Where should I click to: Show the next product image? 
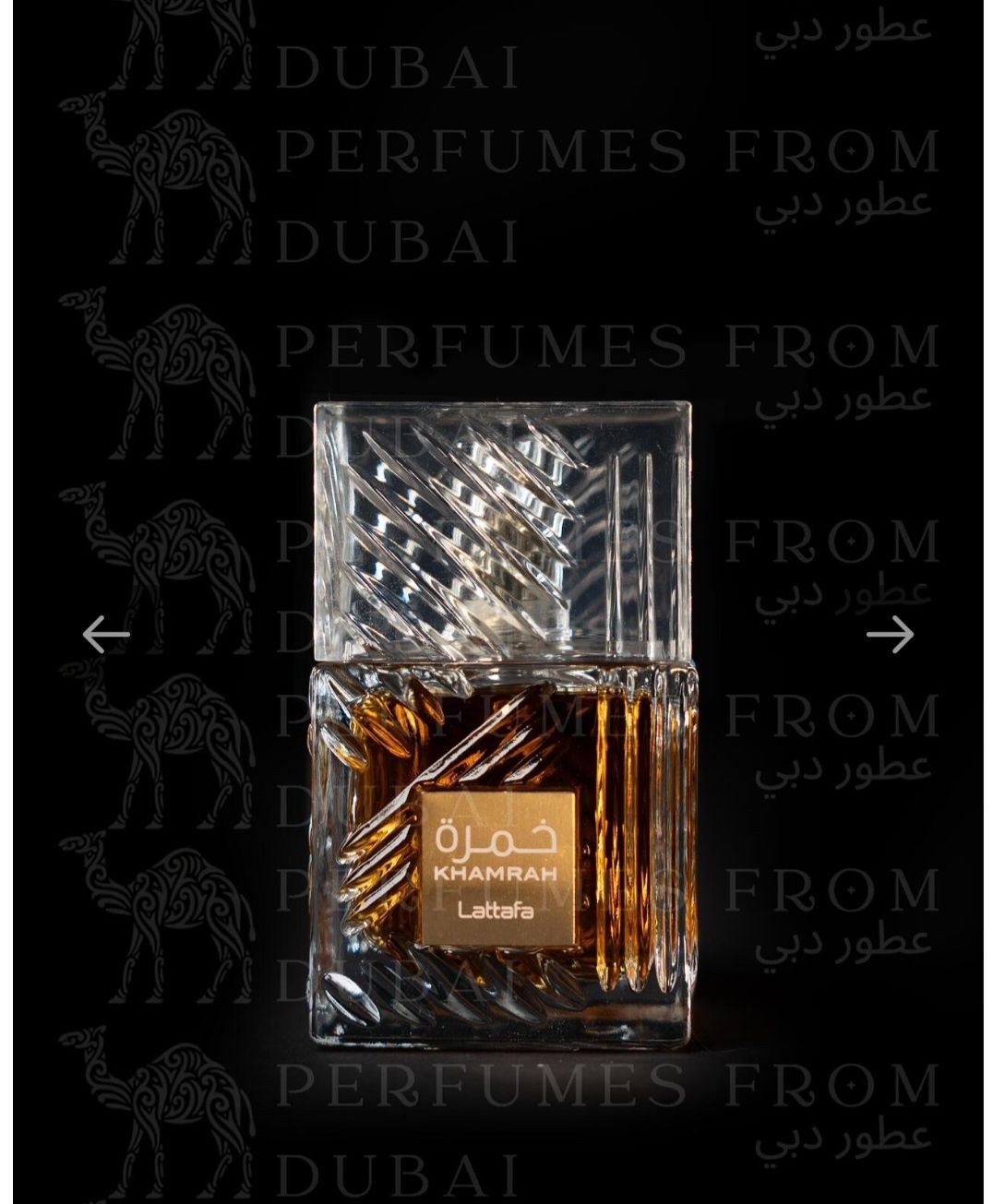coord(890,635)
